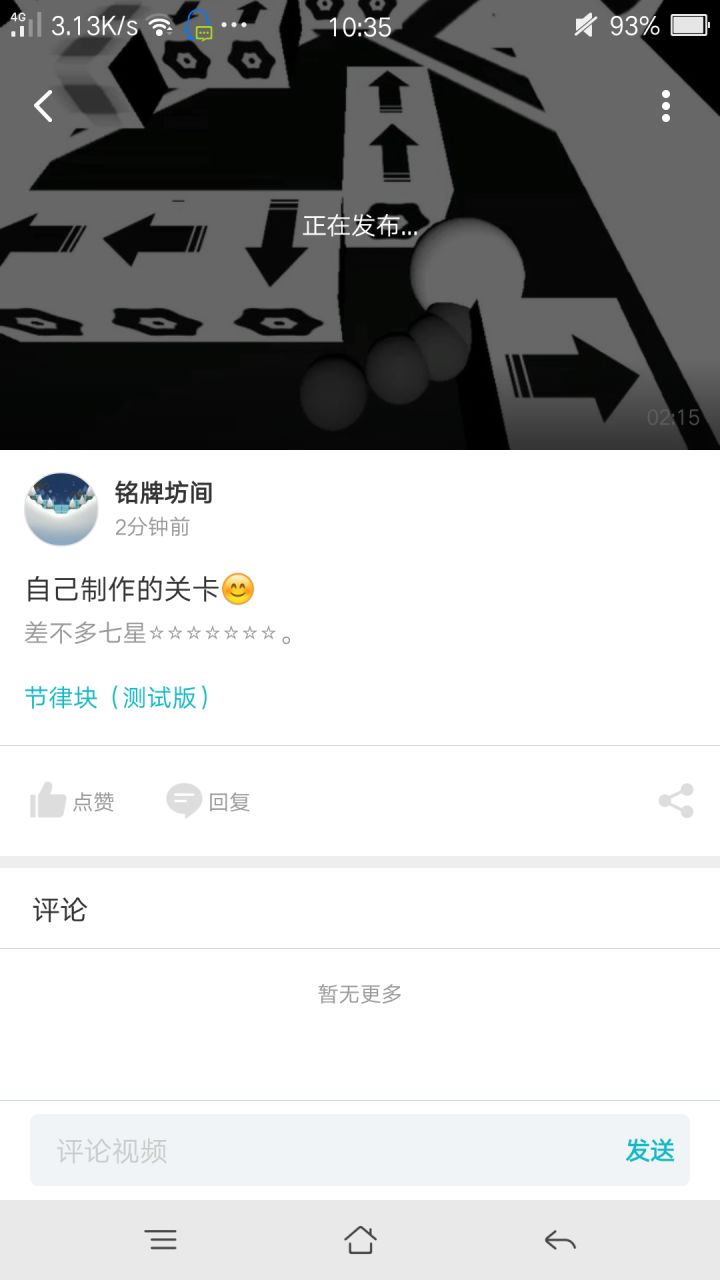720x1280 pixels.
Task: Tap the 评论视频 comment input field
Action: 300,1149
